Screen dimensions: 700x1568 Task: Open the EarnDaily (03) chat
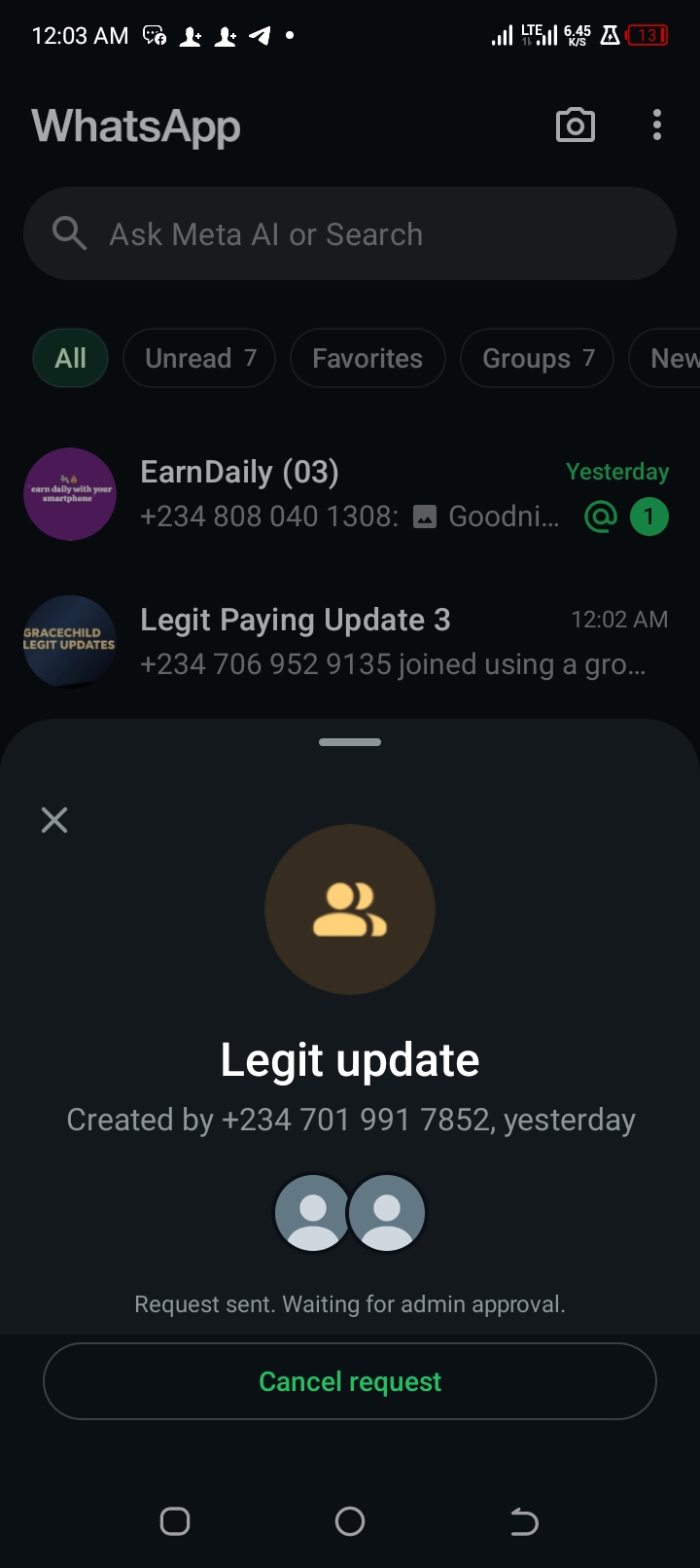[x=350, y=494]
